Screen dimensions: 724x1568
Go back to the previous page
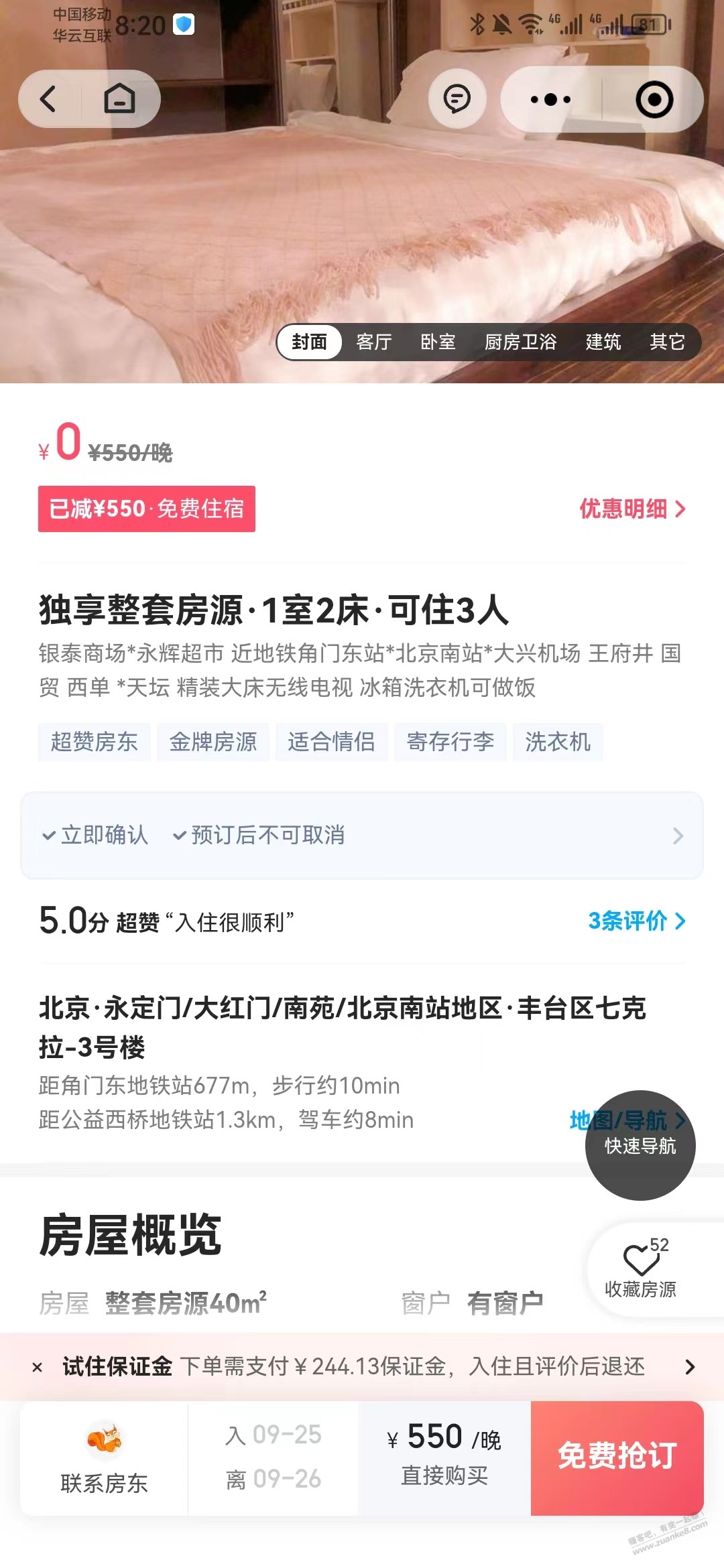(x=48, y=99)
